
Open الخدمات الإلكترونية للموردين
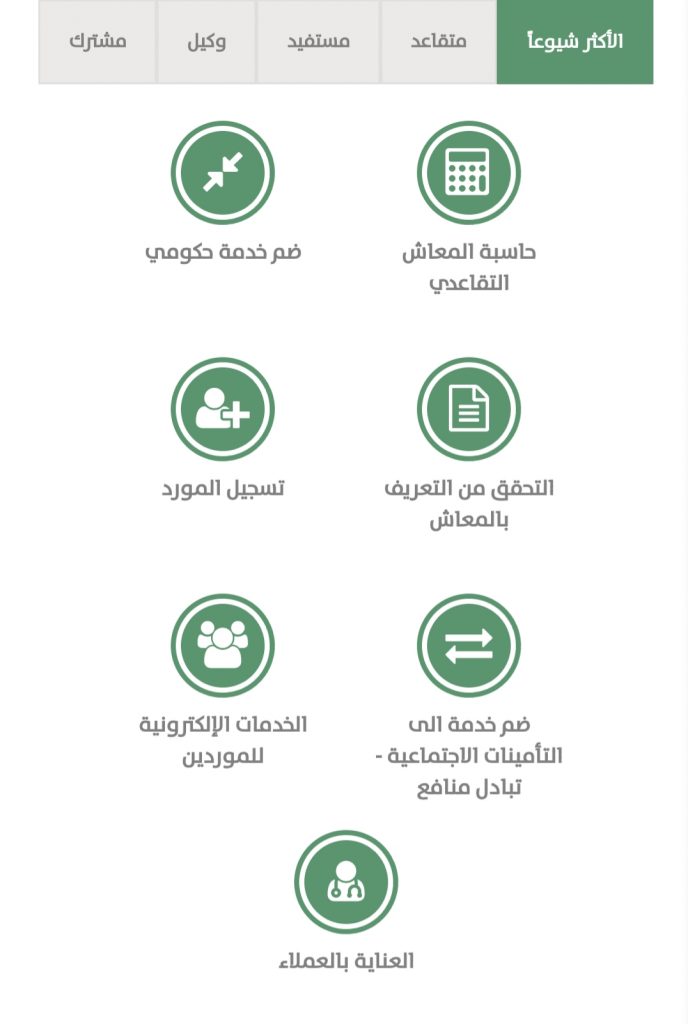[222, 646]
